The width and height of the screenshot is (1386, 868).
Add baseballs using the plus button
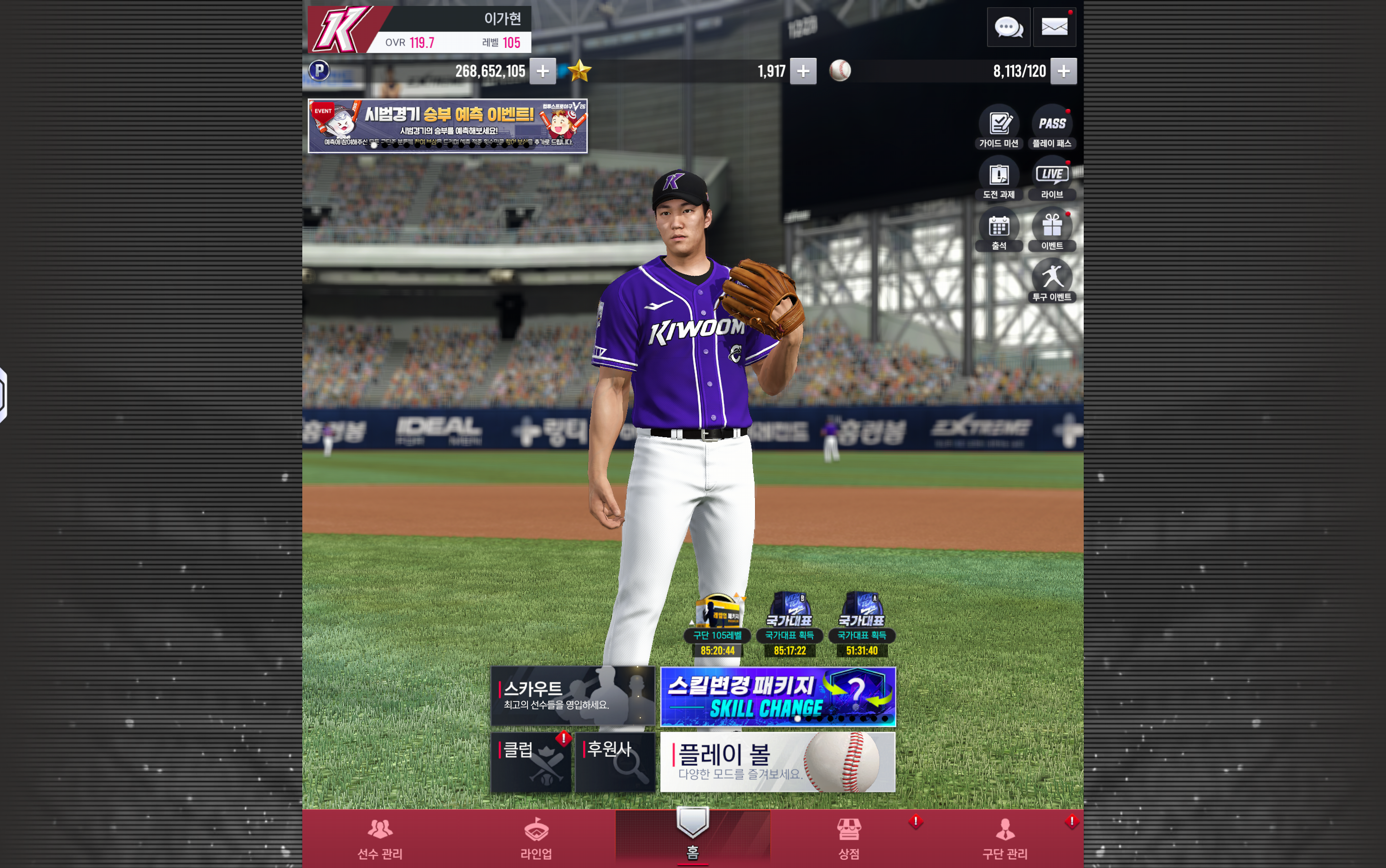(x=1063, y=71)
